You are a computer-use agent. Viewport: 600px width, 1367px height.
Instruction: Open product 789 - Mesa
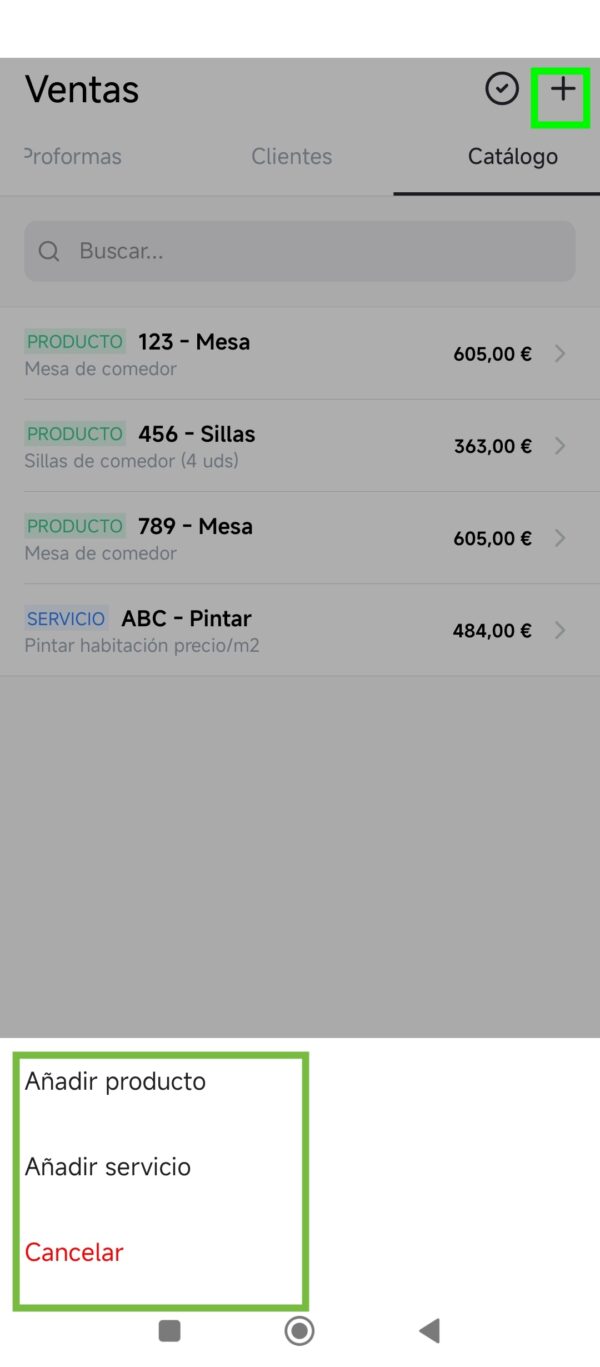click(298, 538)
